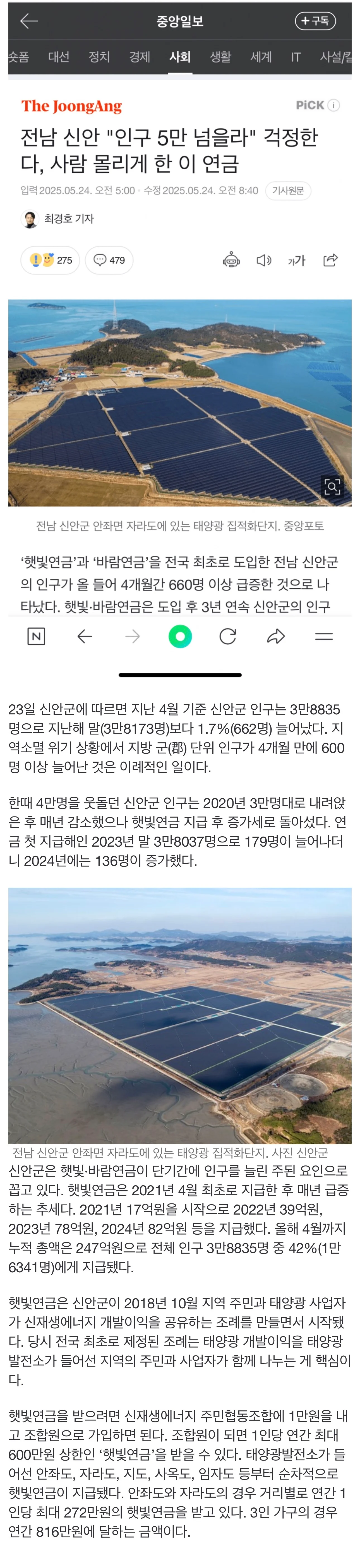Switch to the 대선 tab
Image resolution: width=360 pixels, height=1568 pixels.
(x=59, y=57)
